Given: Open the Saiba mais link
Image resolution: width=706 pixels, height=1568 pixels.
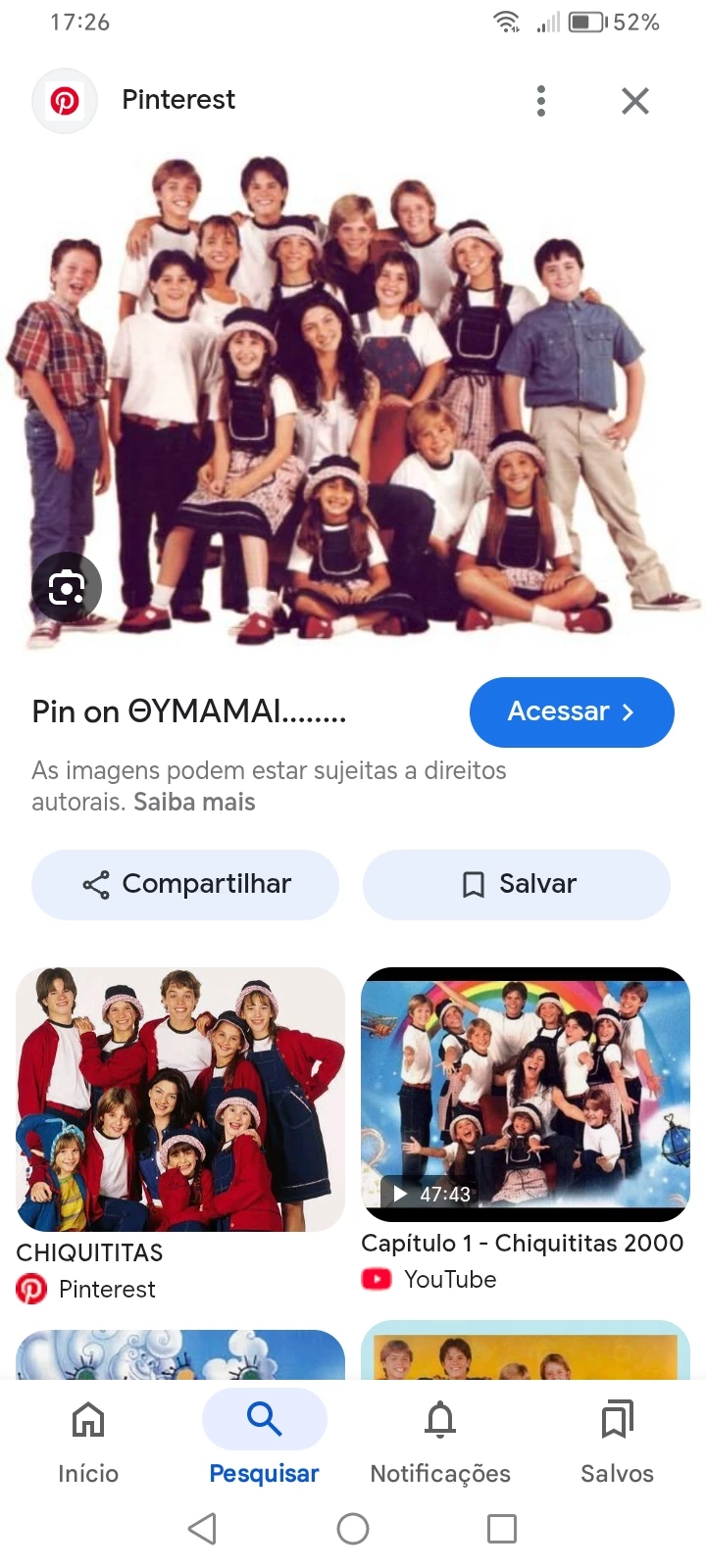Looking at the screenshot, I should [x=194, y=803].
